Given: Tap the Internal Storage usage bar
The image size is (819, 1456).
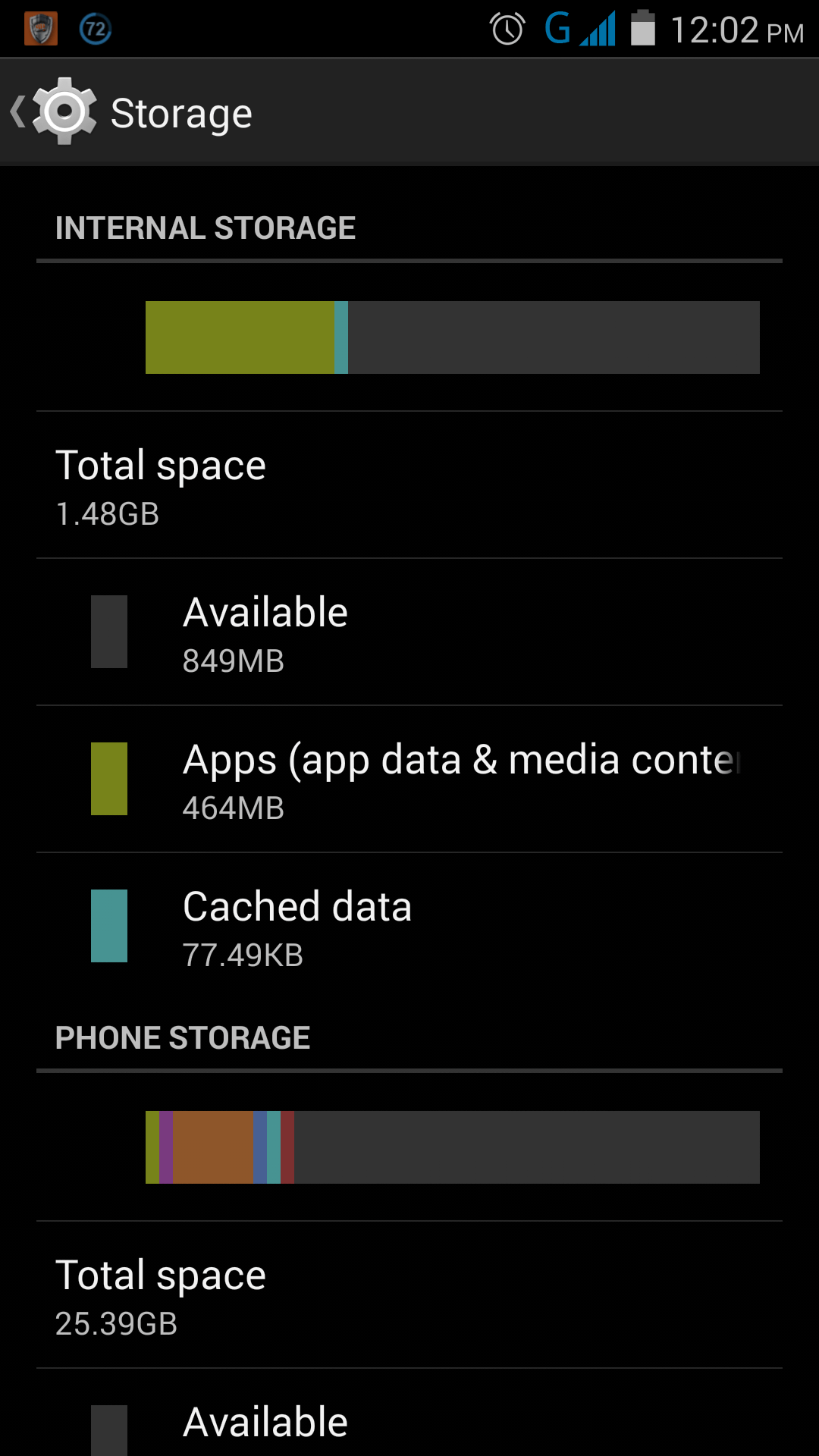Looking at the screenshot, I should 453,337.
